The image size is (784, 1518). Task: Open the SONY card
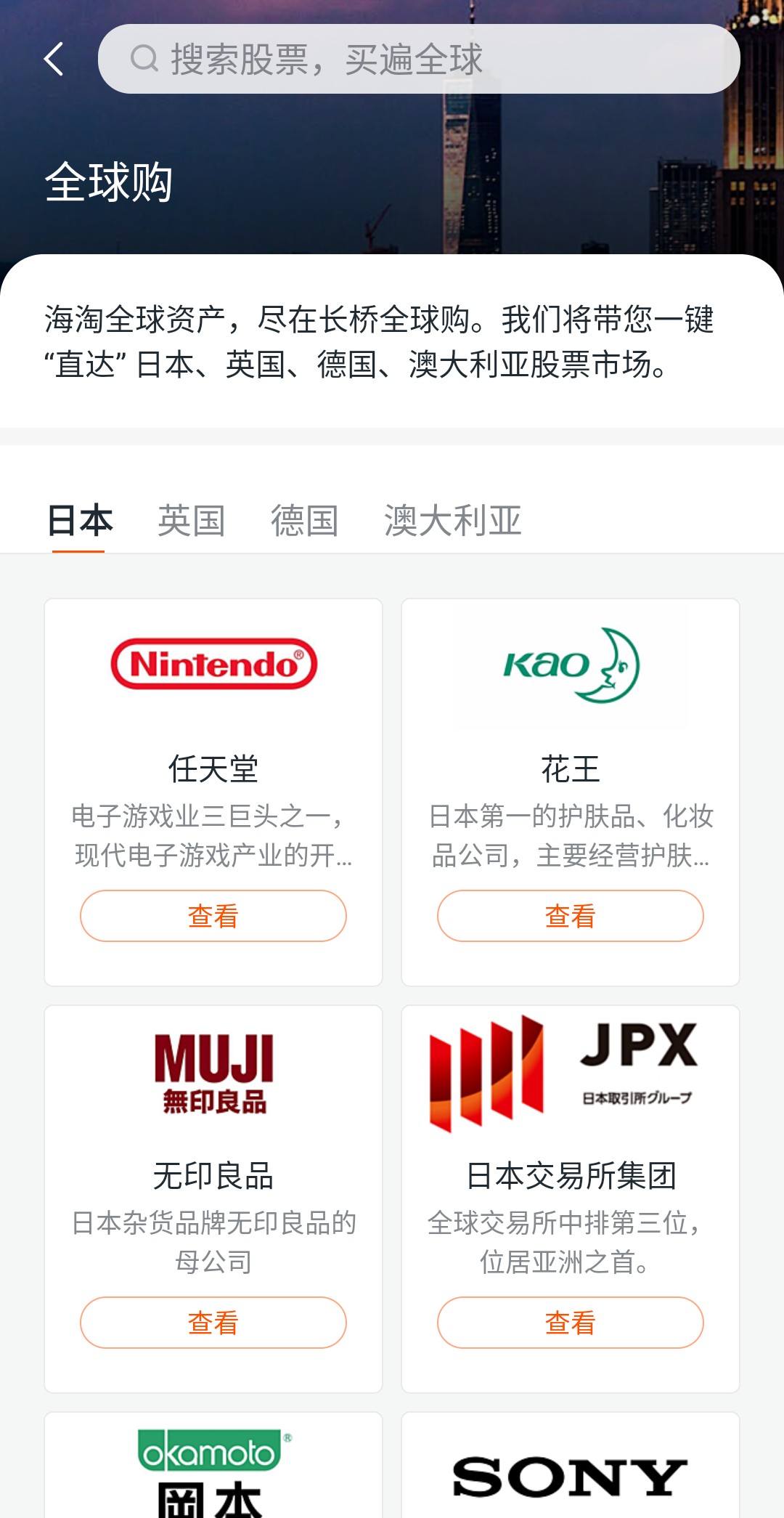coord(571,1476)
